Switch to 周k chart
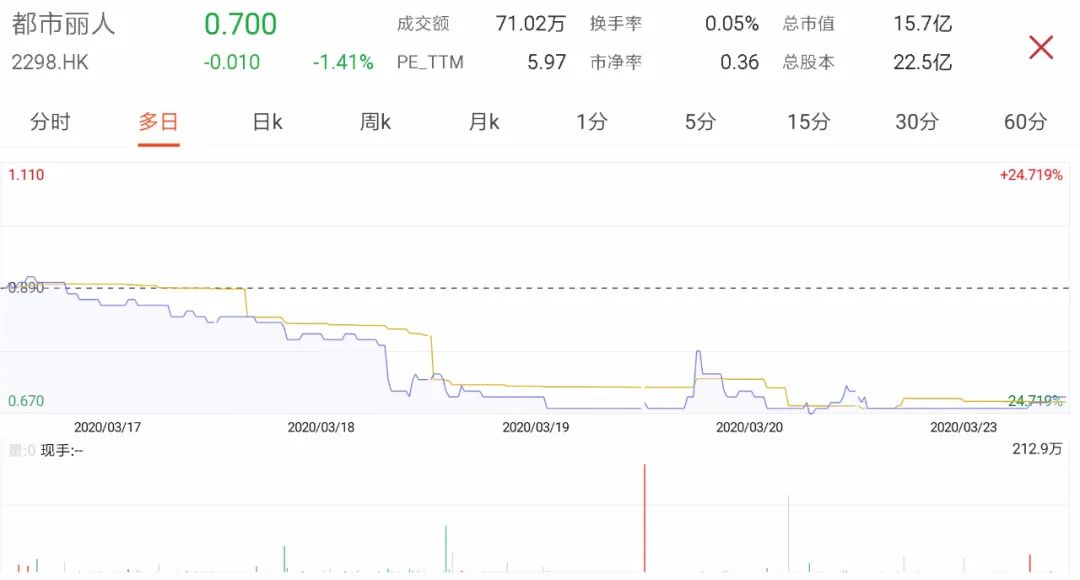This screenshot has width=1080, height=580. (375, 122)
